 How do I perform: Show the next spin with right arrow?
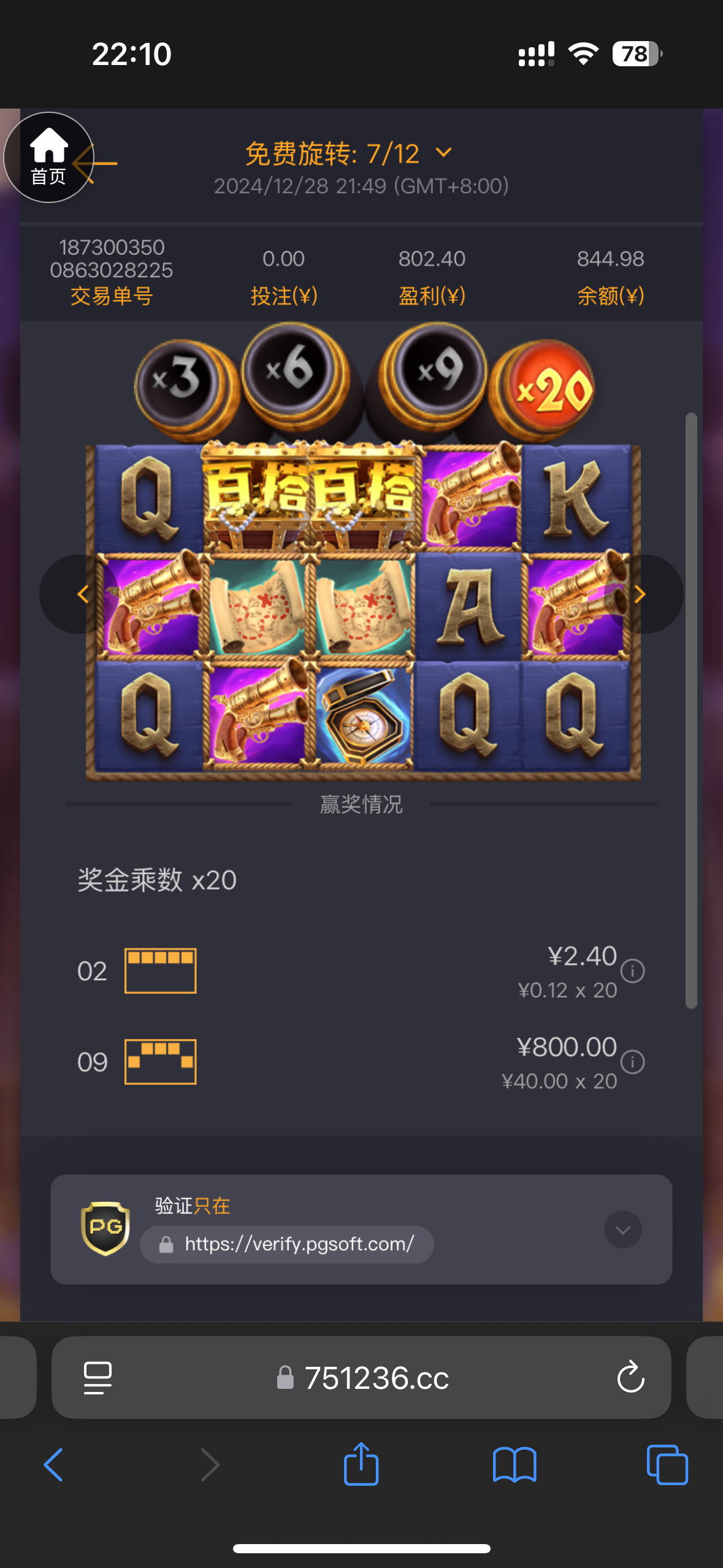pyautogui.click(x=640, y=594)
